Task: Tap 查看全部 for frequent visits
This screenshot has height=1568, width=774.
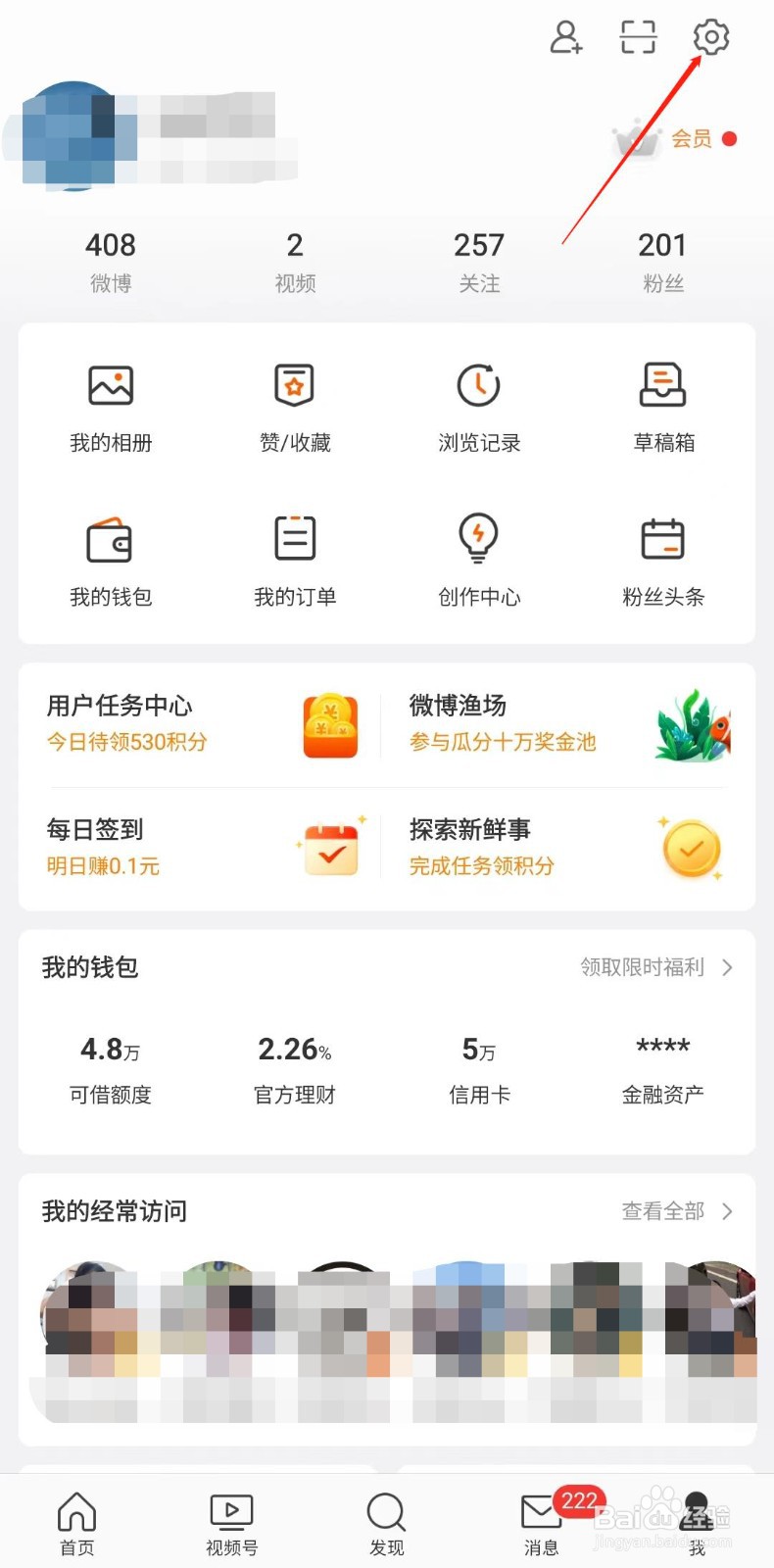Action: 675,1211
